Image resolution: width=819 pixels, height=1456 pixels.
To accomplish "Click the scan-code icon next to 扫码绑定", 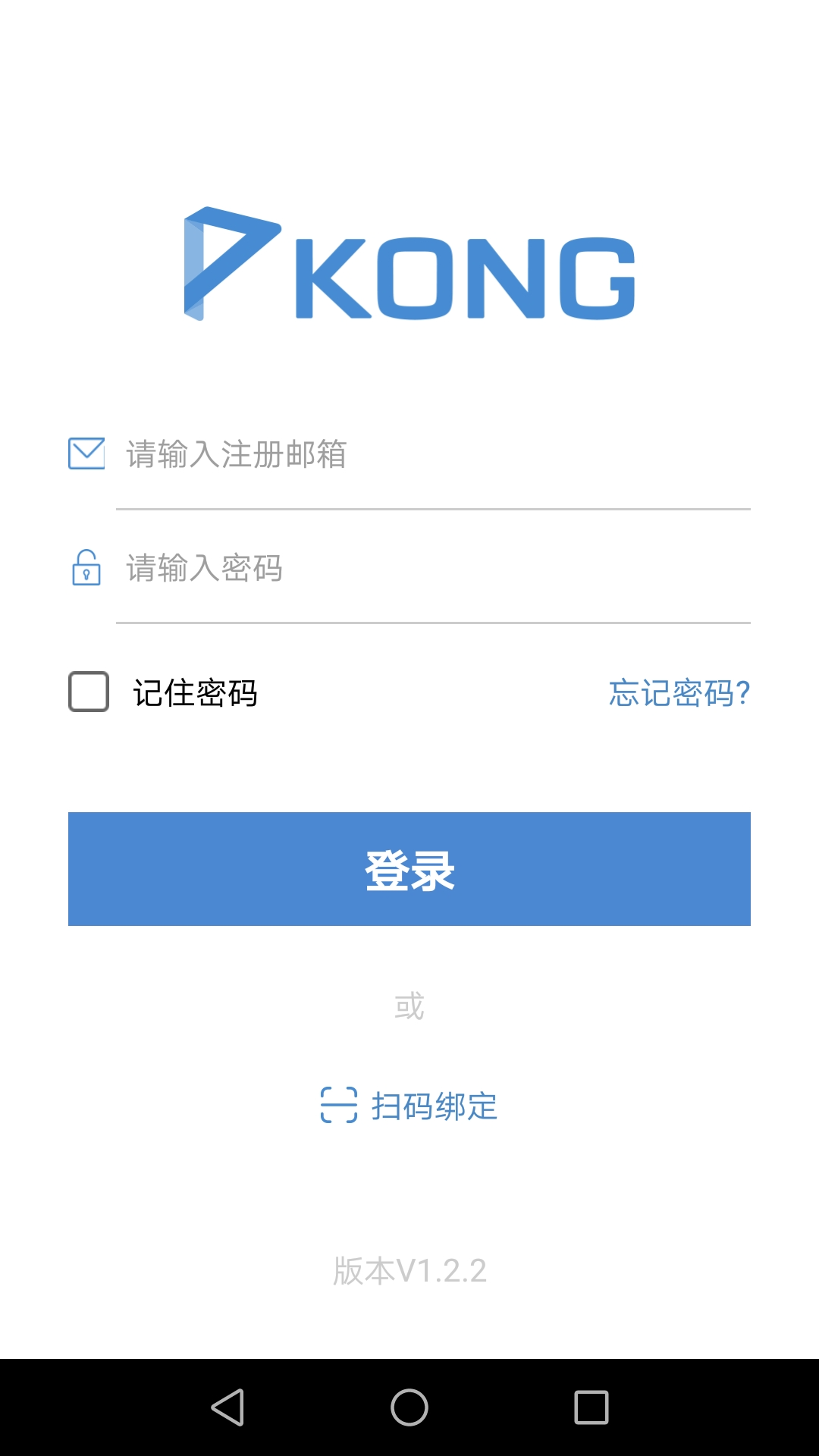I will pyautogui.click(x=340, y=1106).
